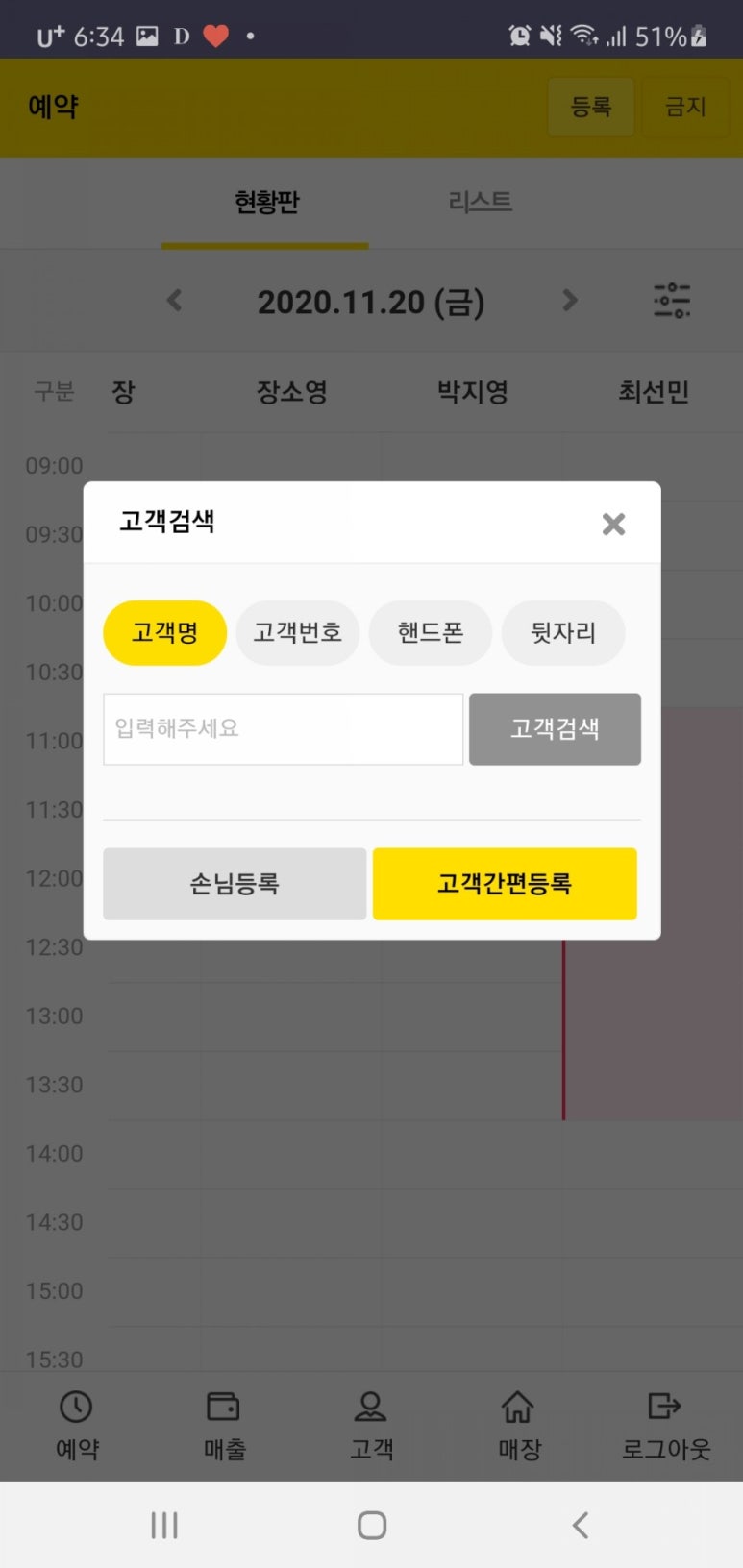This screenshot has width=743, height=1568.
Task: Close the 고객검색 dialog
Action: (613, 524)
